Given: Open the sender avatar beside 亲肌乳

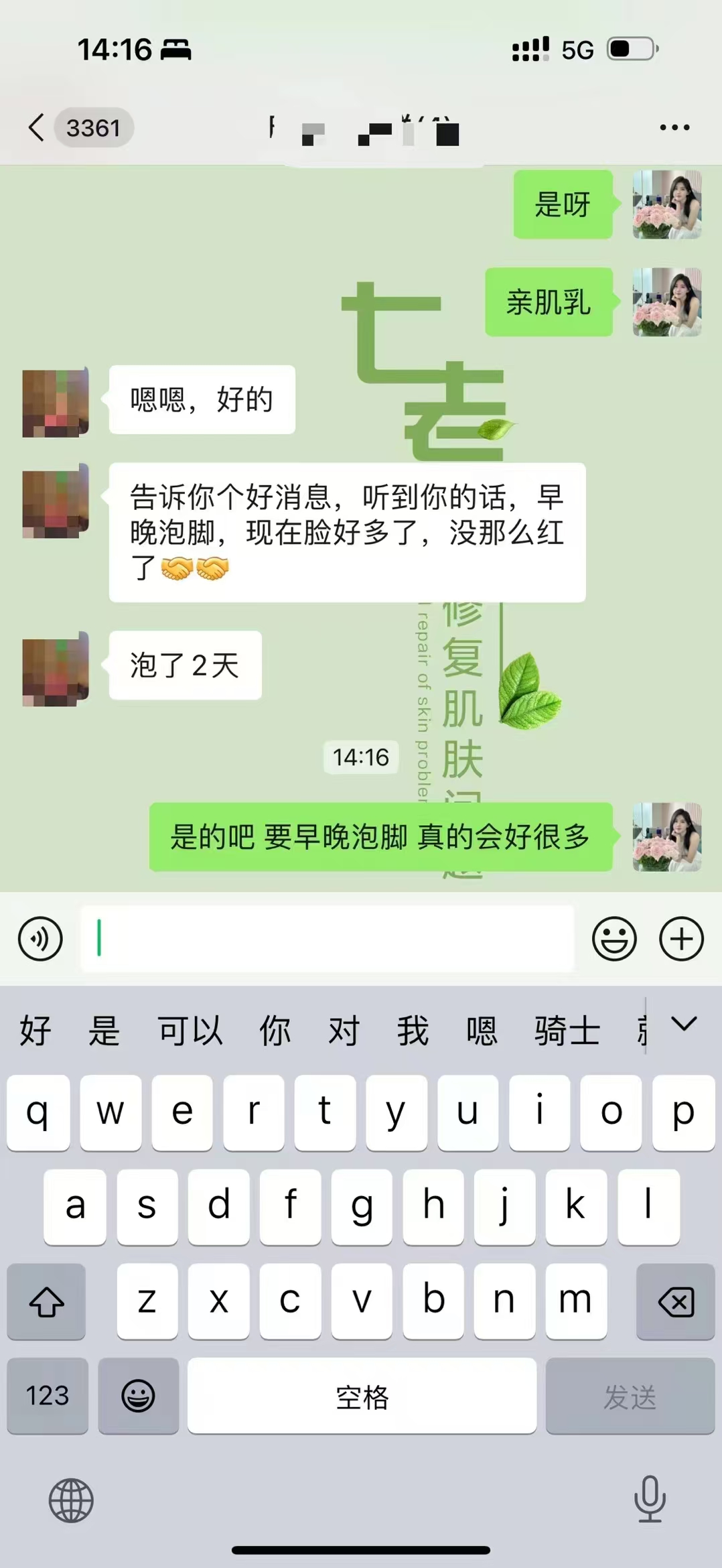Looking at the screenshot, I should [666, 302].
